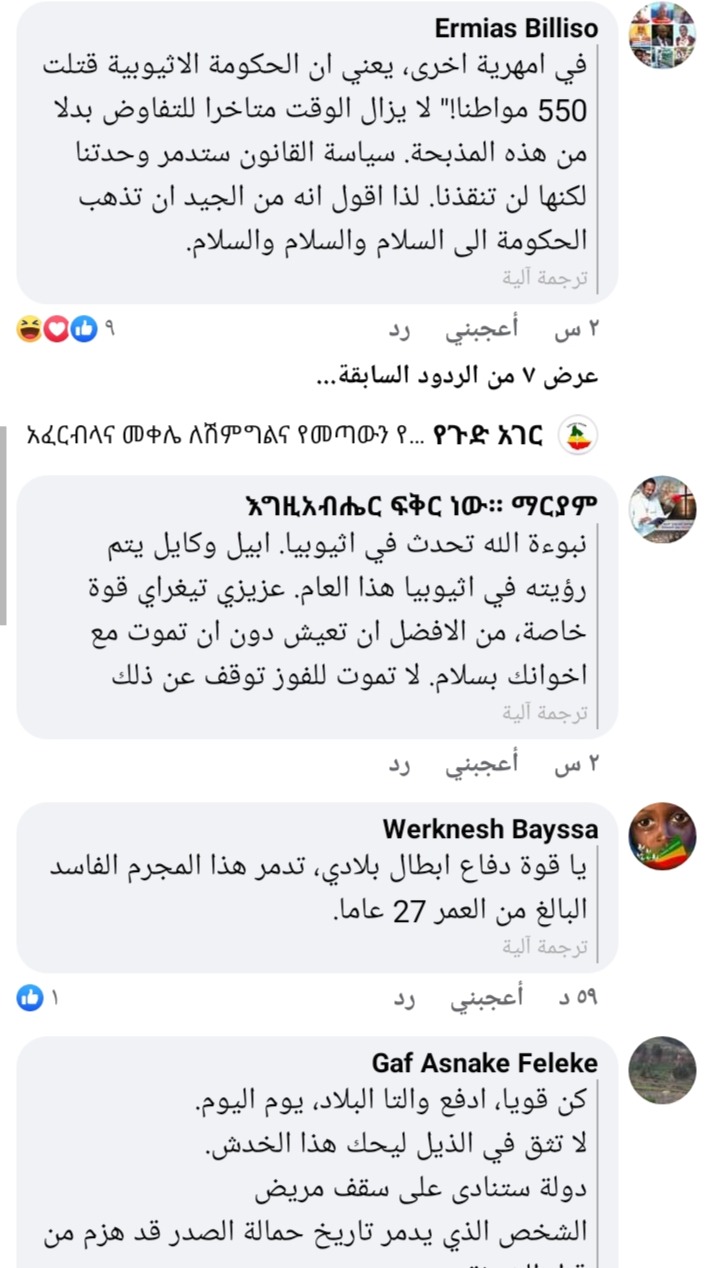This screenshot has width=716, height=1268.
Task: Open Werknesh Bayssa's profile name
Action: point(490,829)
